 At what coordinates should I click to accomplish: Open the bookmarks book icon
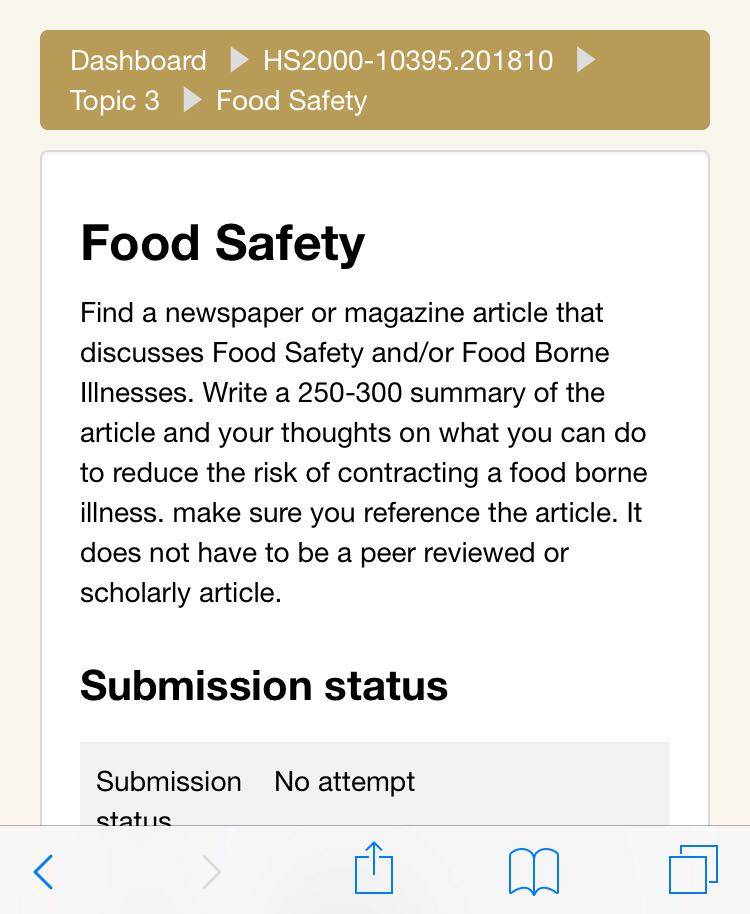pos(534,871)
